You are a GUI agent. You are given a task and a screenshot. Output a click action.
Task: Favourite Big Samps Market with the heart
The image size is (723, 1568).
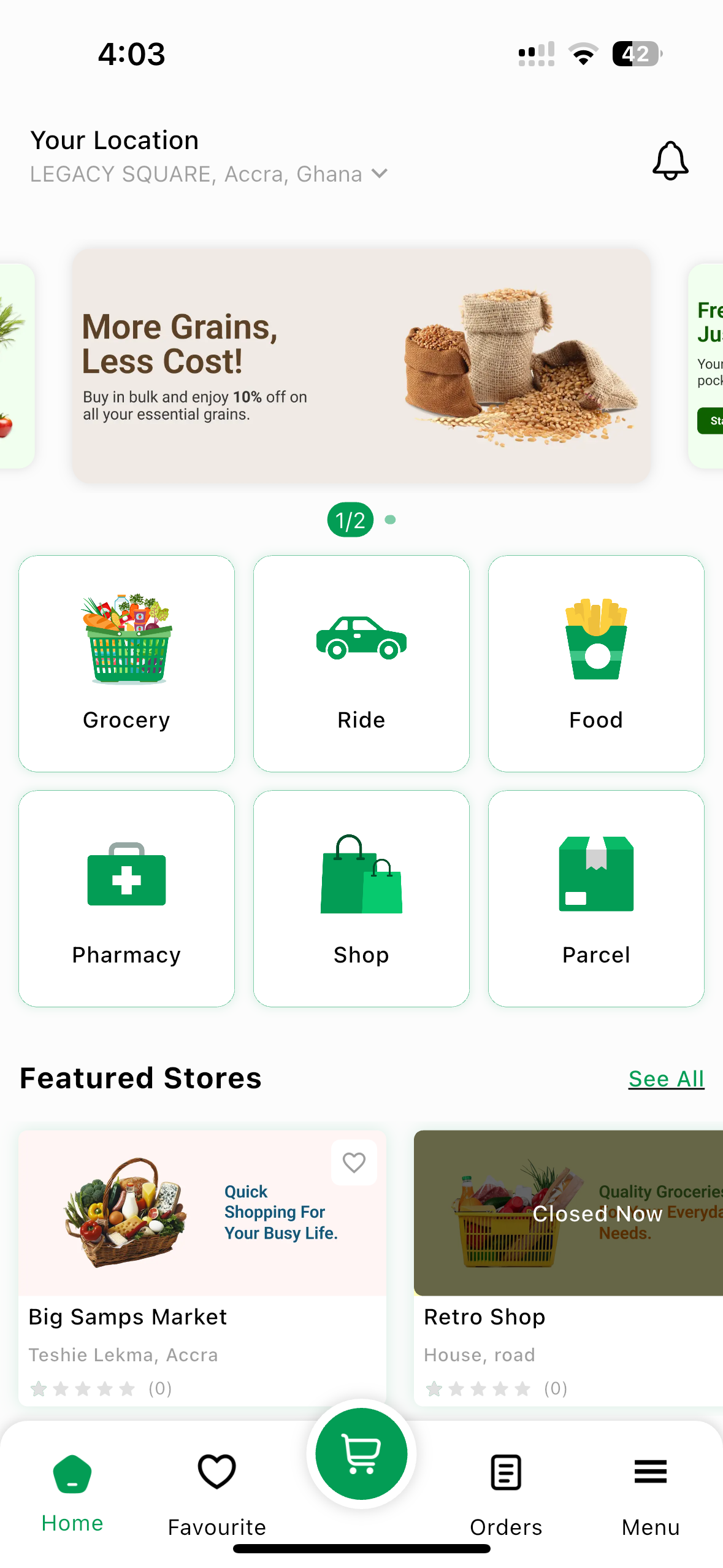(354, 1163)
